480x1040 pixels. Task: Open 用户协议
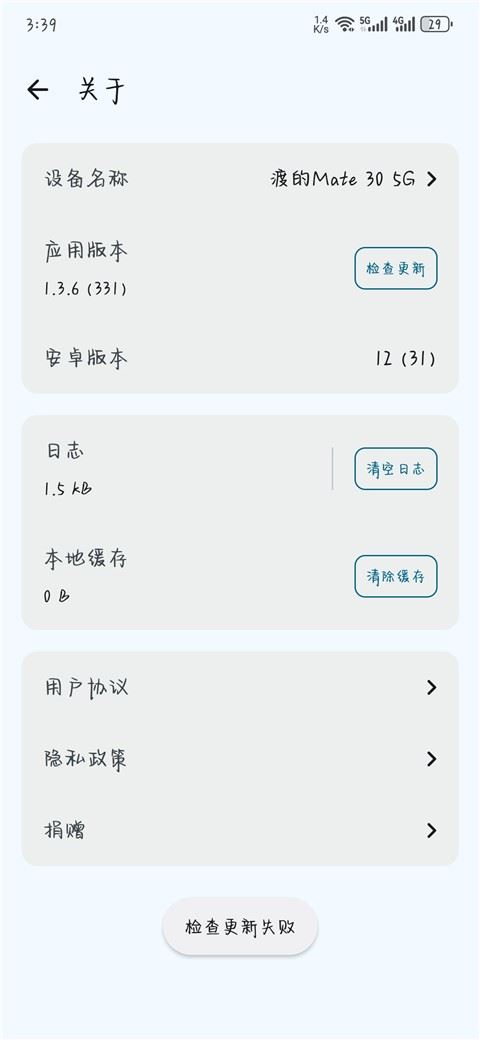240,687
